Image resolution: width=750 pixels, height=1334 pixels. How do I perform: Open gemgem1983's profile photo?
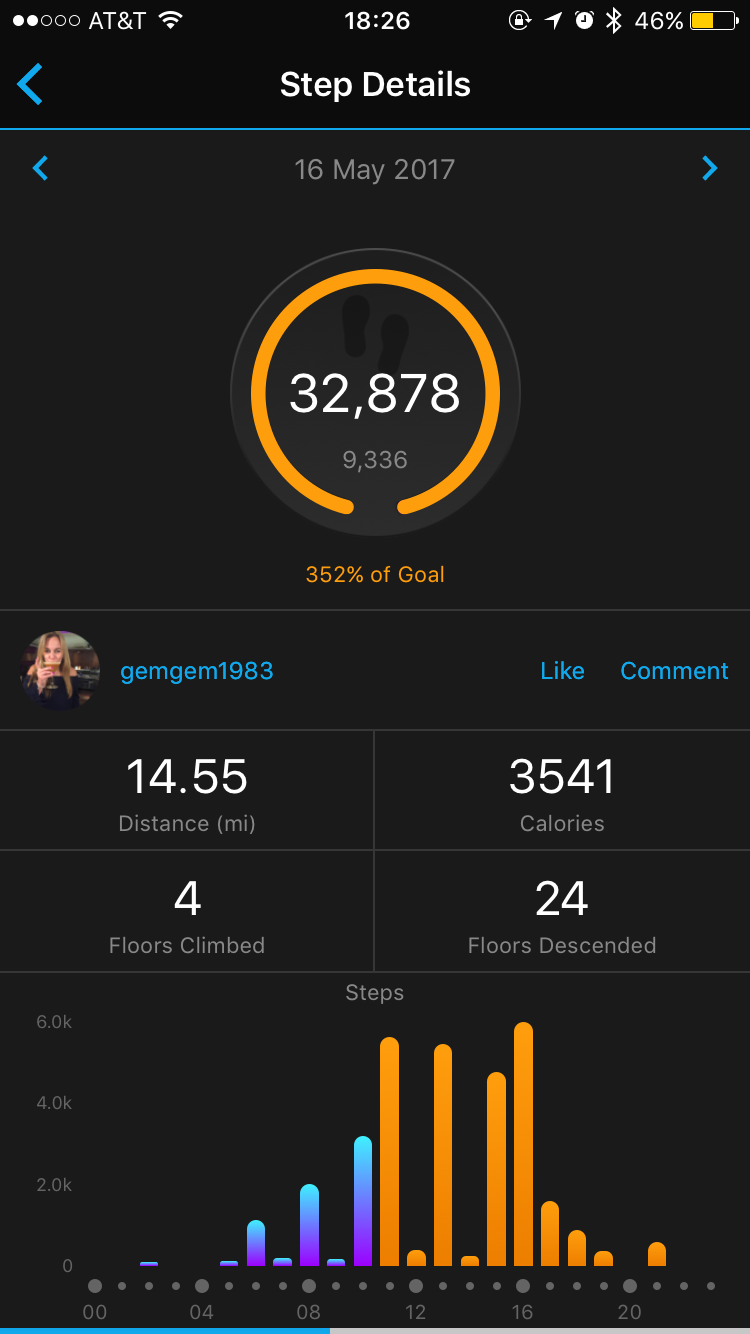coord(60,670)
